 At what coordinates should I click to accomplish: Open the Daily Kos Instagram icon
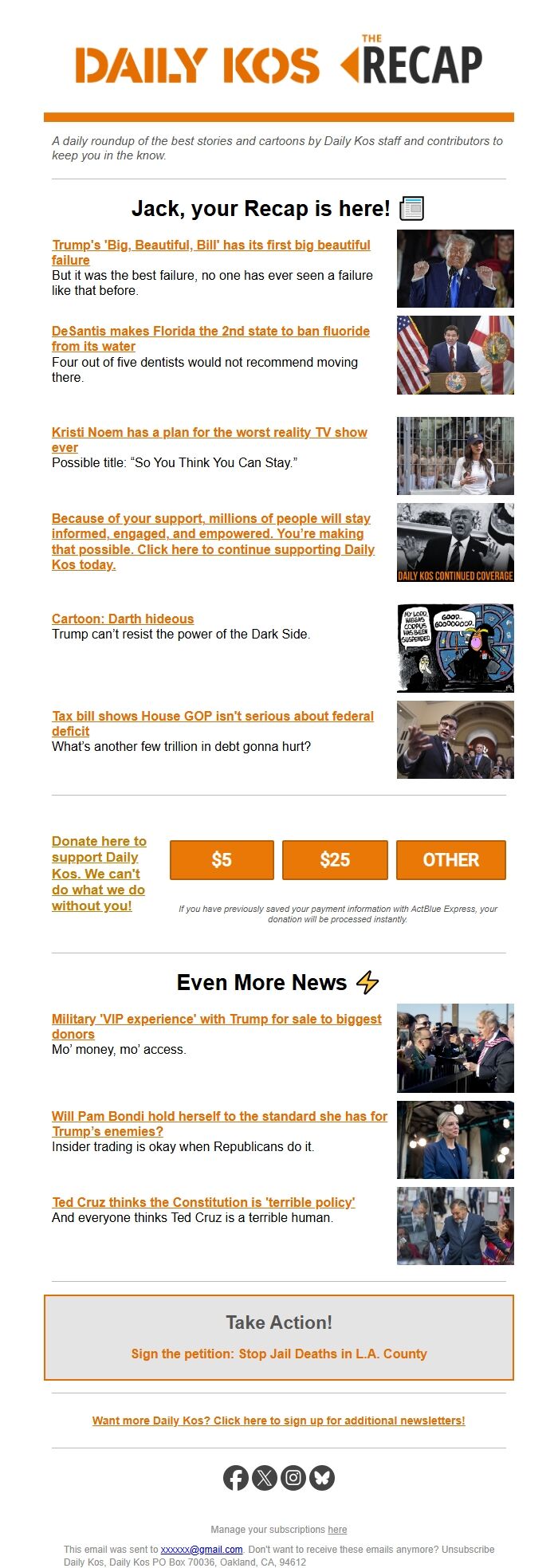293,1478
